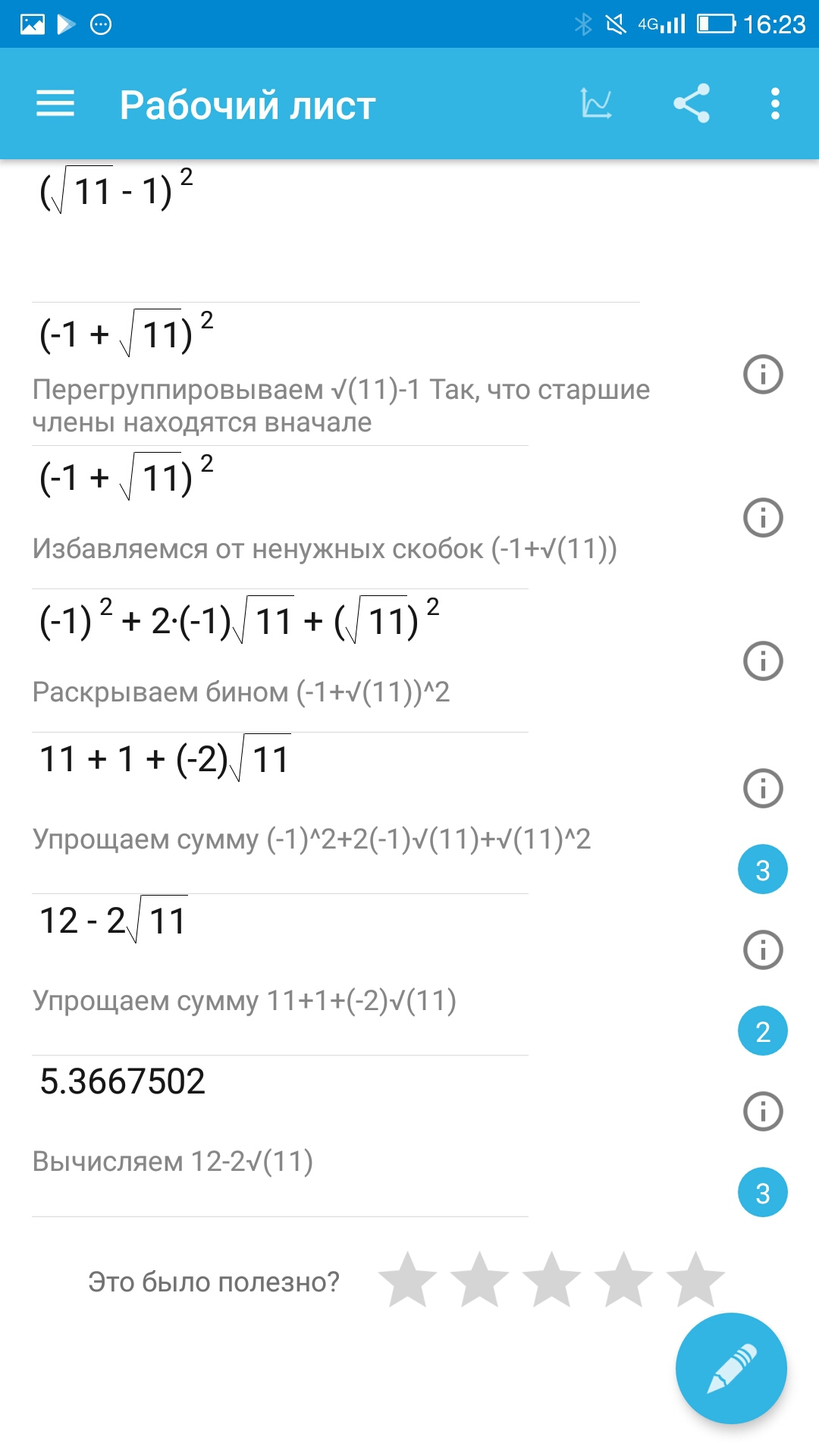Expand 2 sub-steps under Упрощаем сумму 11+1+(-2)√(11)
This screenshot has height=1456, width=819.
coord(762,1031)
